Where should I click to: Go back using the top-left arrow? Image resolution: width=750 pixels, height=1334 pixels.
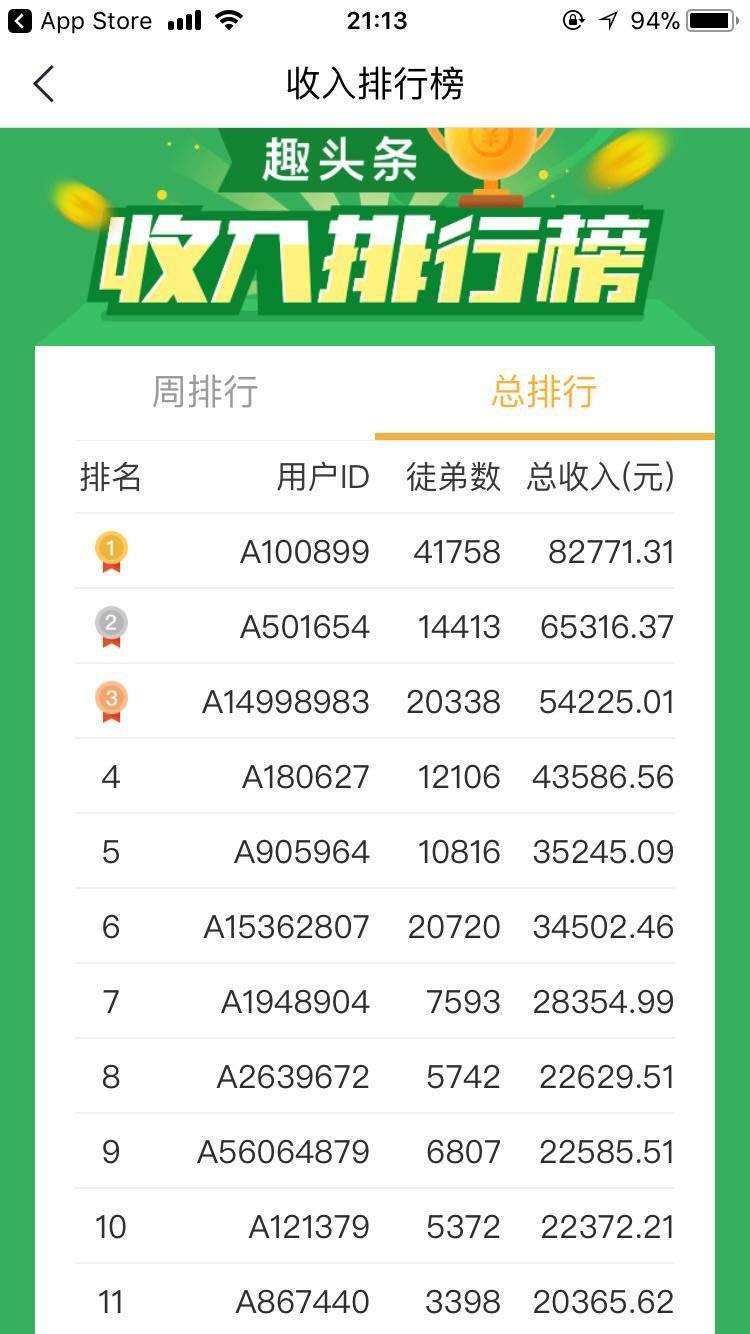coord(44,84)
